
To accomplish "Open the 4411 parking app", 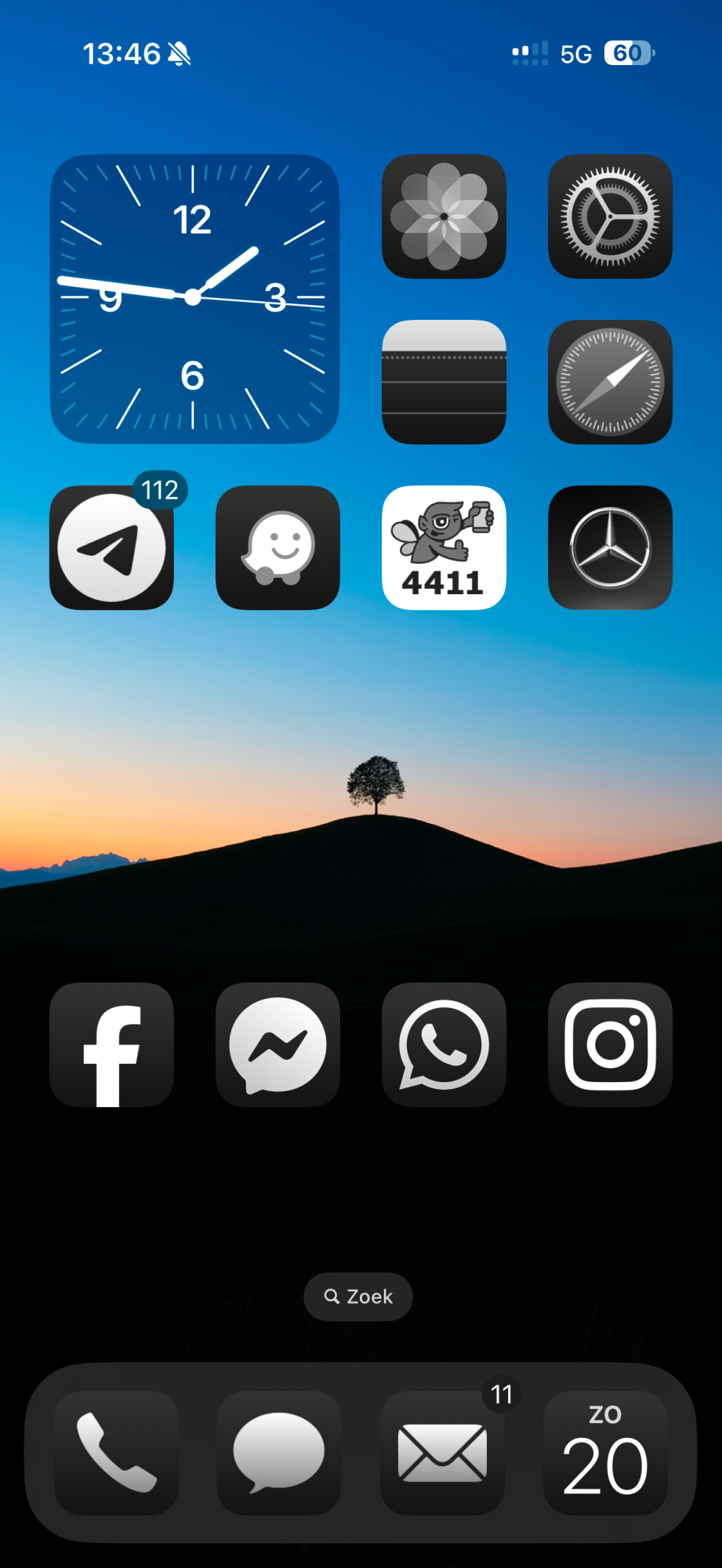I will click(x=444, y=548).
